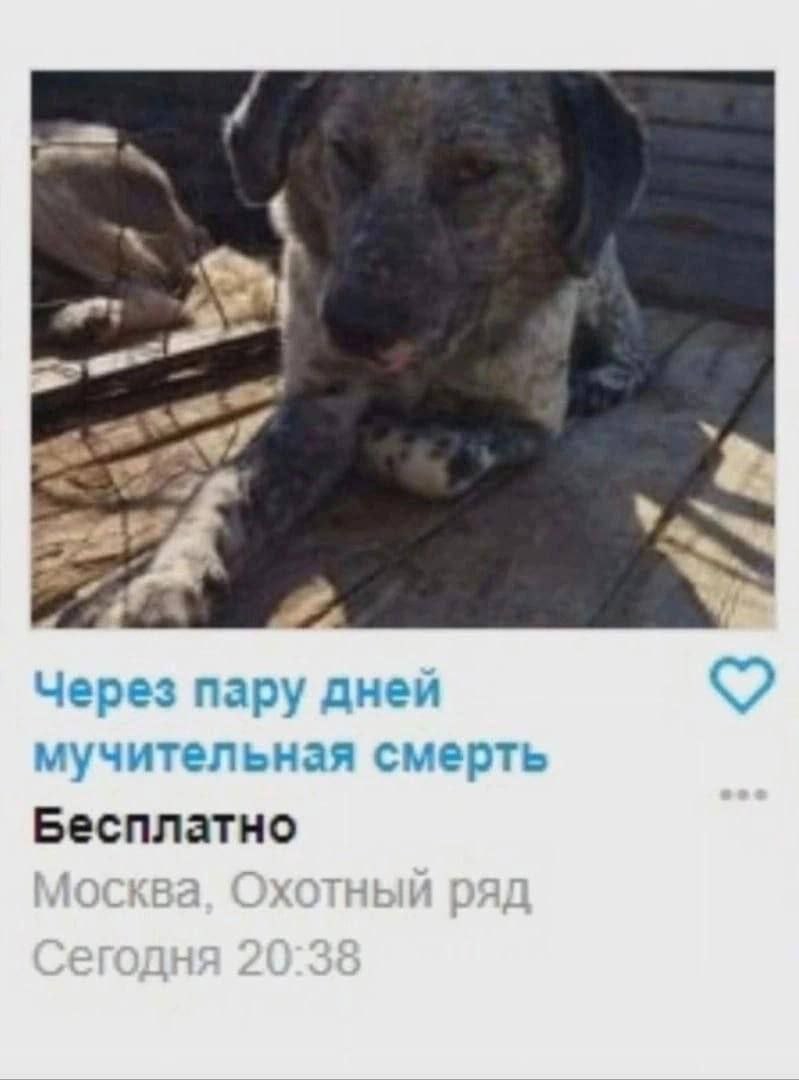
Task: Open the three-dot menu of the listing
Action: click(x=743, y=796)
